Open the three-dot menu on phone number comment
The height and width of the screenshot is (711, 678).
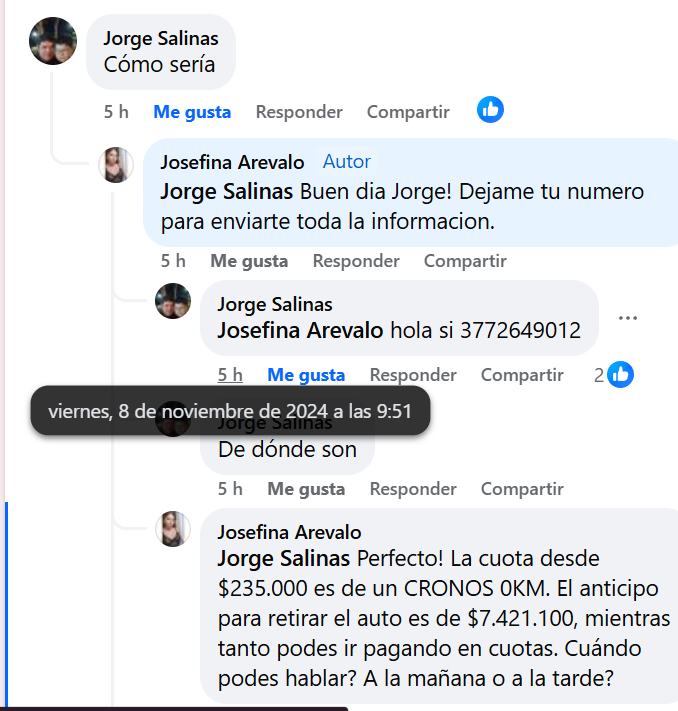[628, 318]
